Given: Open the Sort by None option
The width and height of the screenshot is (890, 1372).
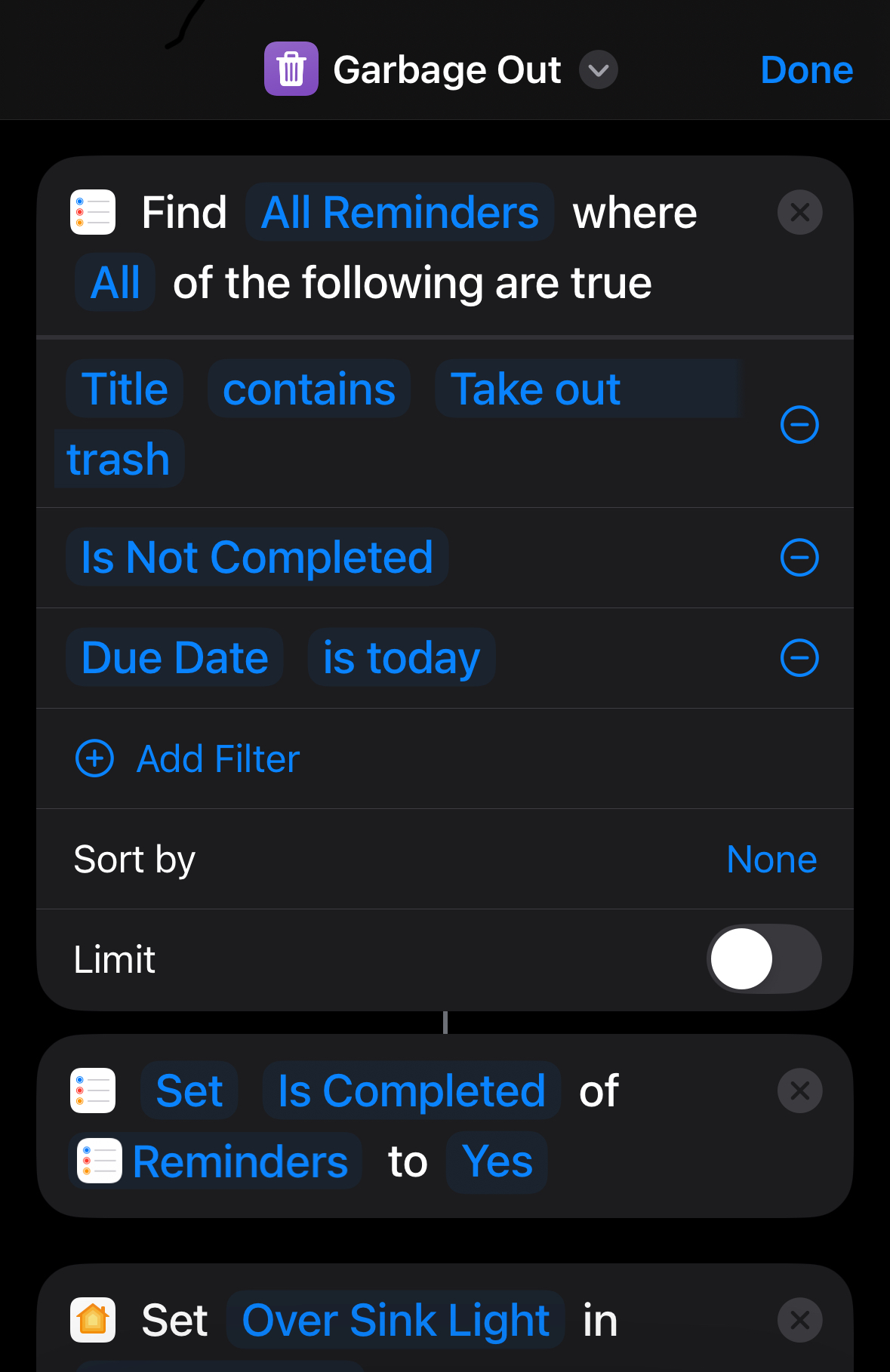Looking at the screenshot, I should coord(771,859).
